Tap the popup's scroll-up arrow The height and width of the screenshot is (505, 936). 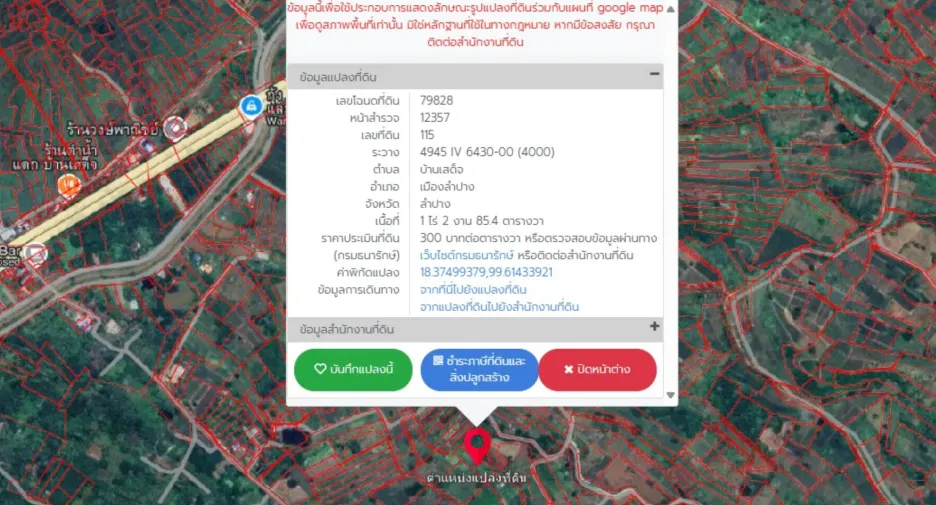pyautogui.click(x=670, y=9)
